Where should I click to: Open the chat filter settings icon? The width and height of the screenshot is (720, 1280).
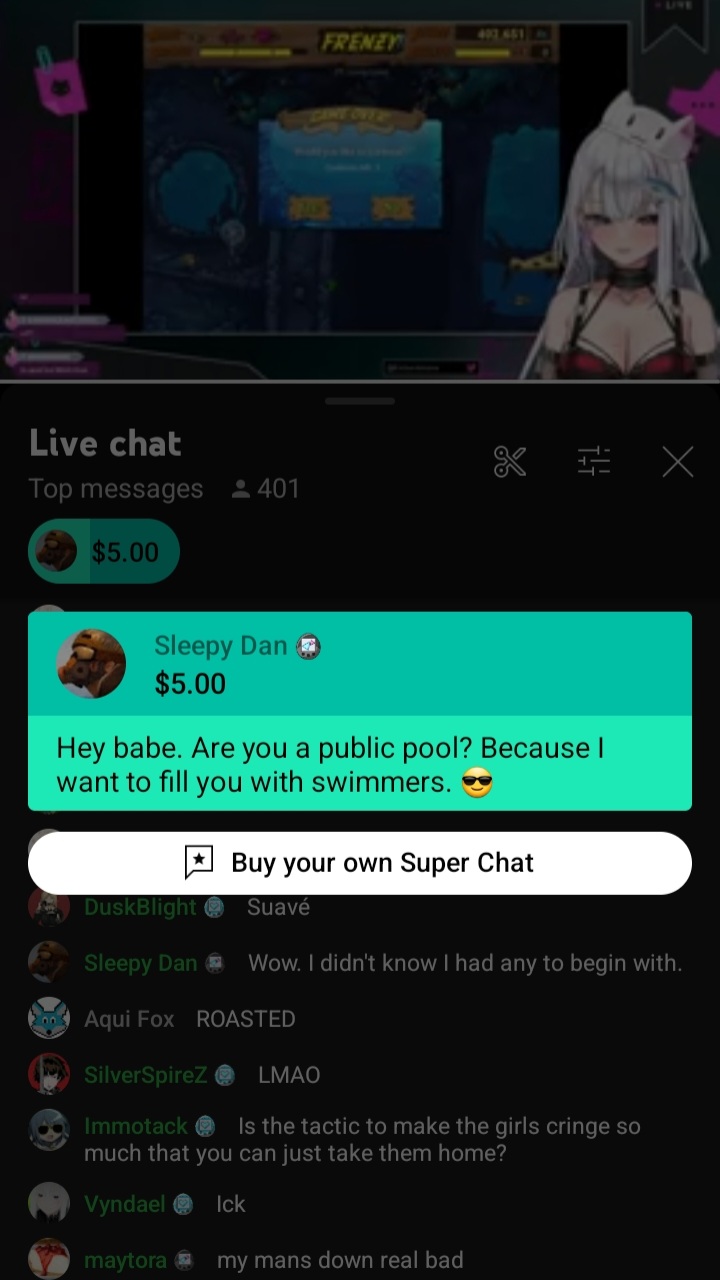click(594, 462)
